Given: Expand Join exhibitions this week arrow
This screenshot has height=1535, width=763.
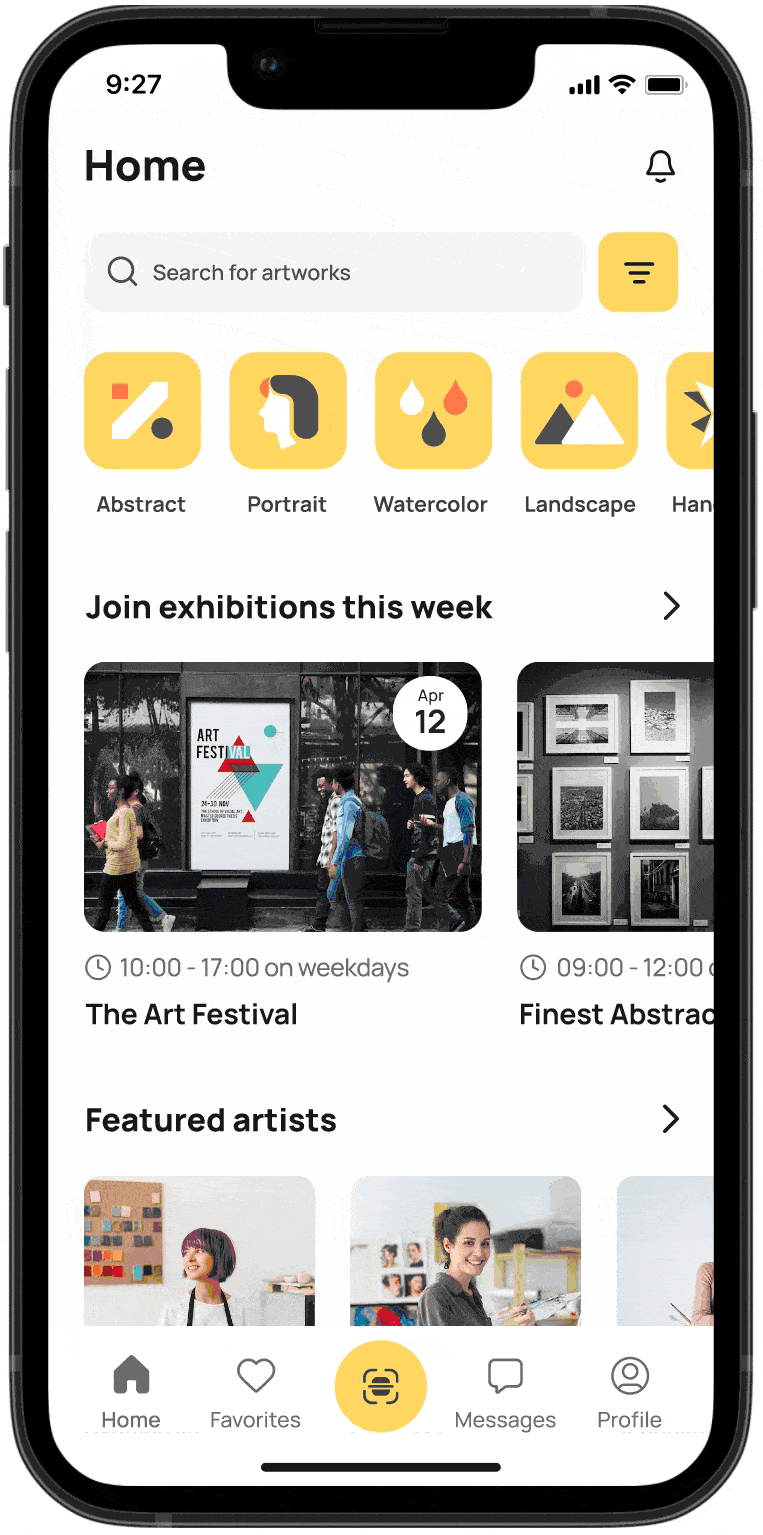Looking at the screenshot, I should (x=671, y=606).
